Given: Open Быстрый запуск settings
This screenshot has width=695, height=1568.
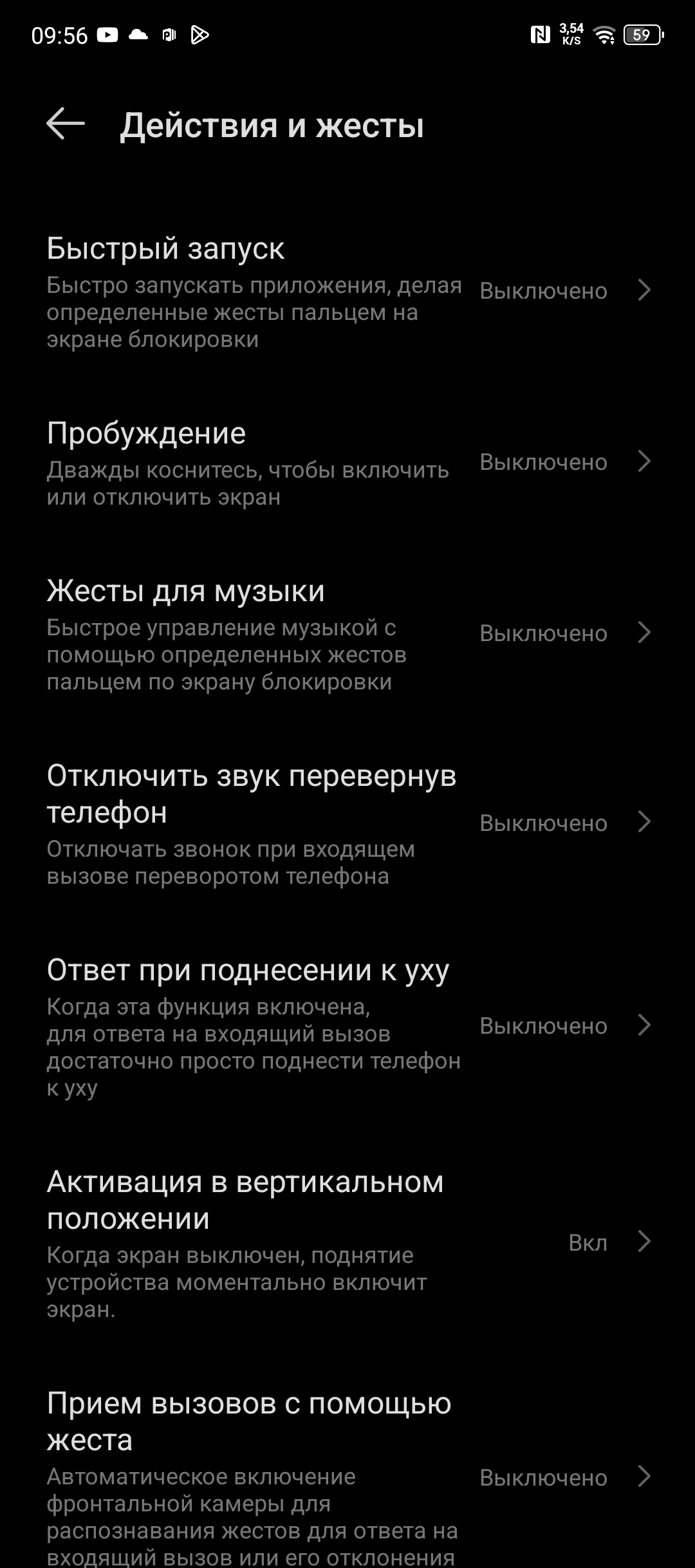Looking at the screenshot, I should [347, 292].
